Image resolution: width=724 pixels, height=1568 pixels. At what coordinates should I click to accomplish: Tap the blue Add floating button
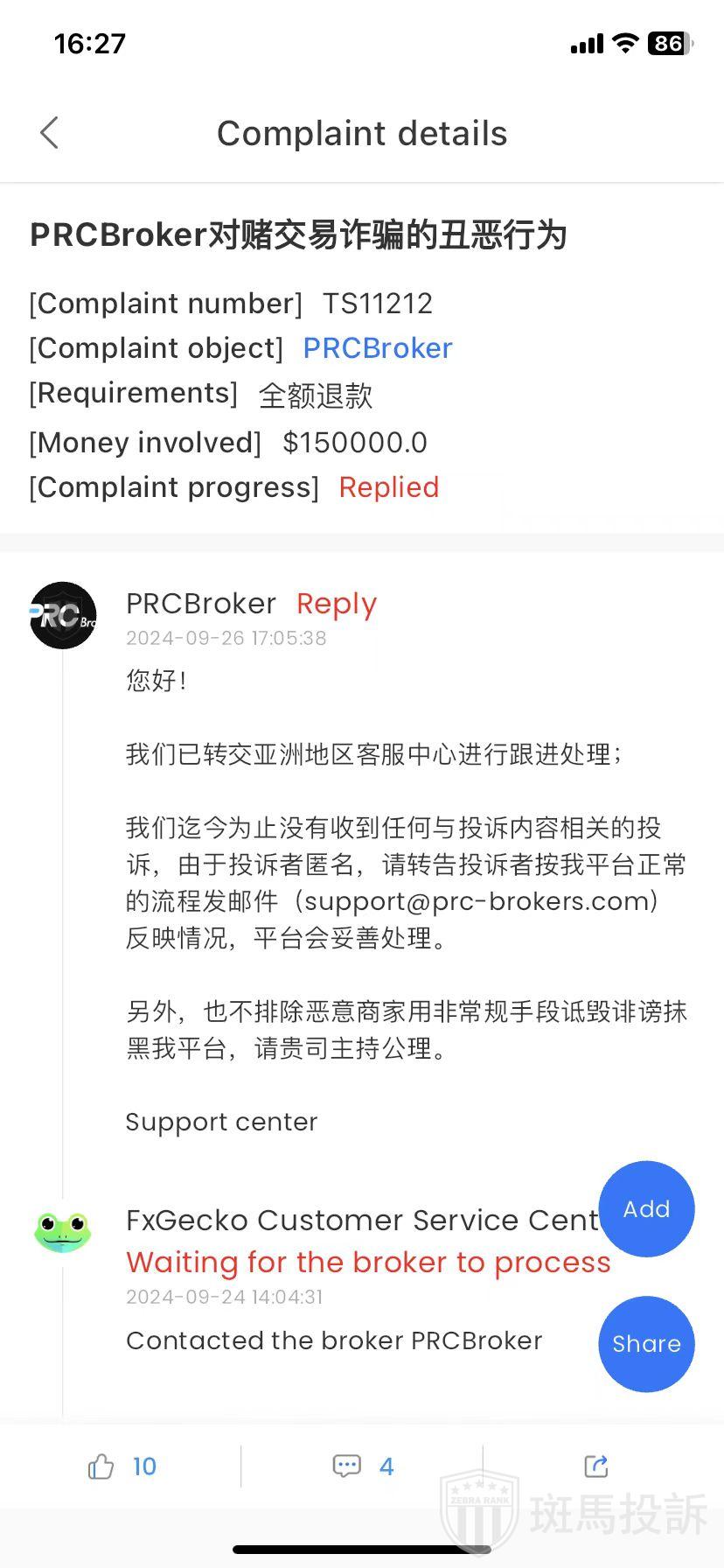coord(646,1208)
